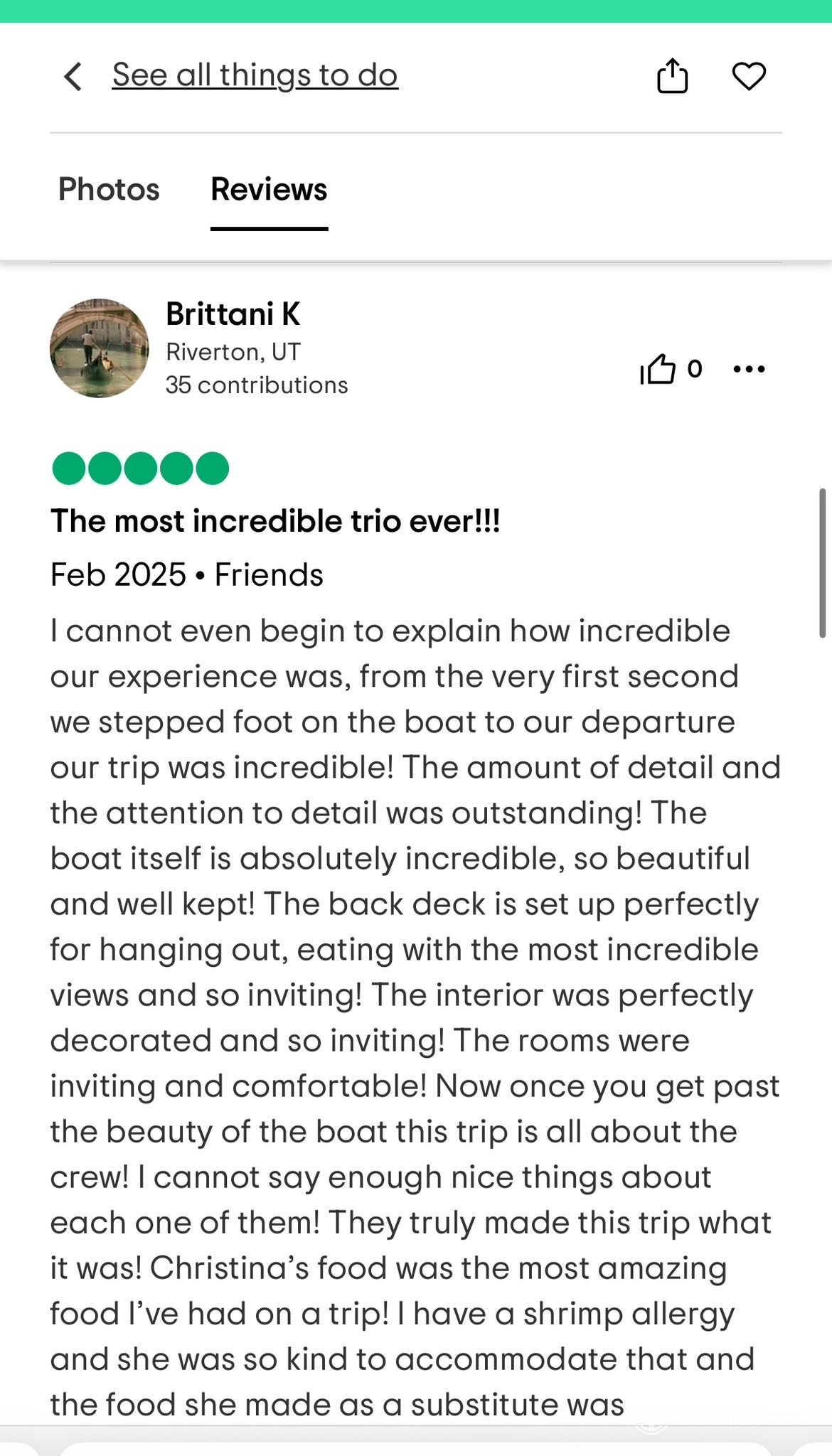Switch to the Photos tab
The image size is (832, 1456).
pos(109,190)
